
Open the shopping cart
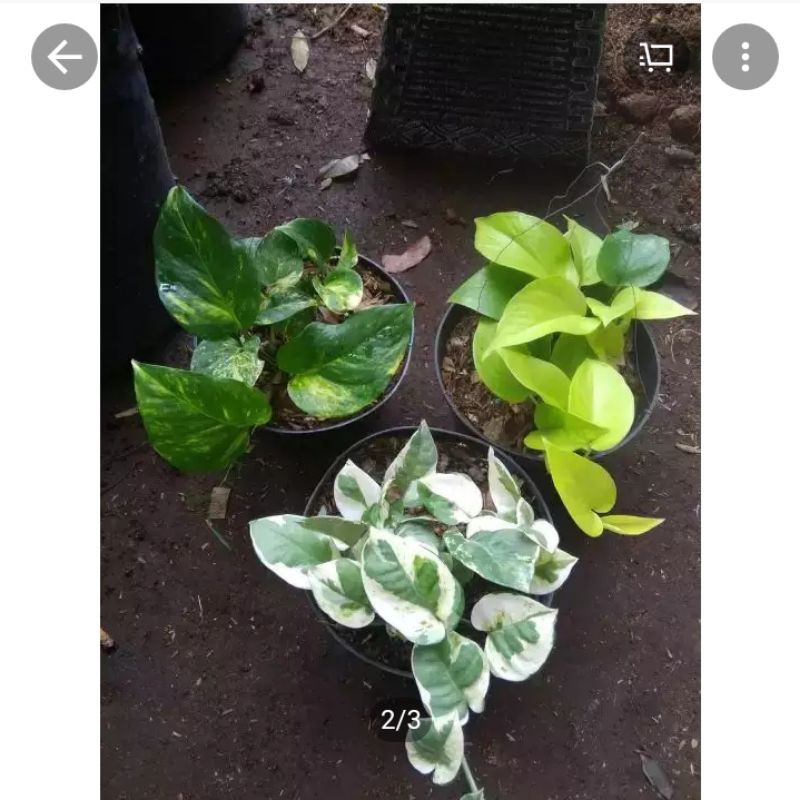[656, 57]
